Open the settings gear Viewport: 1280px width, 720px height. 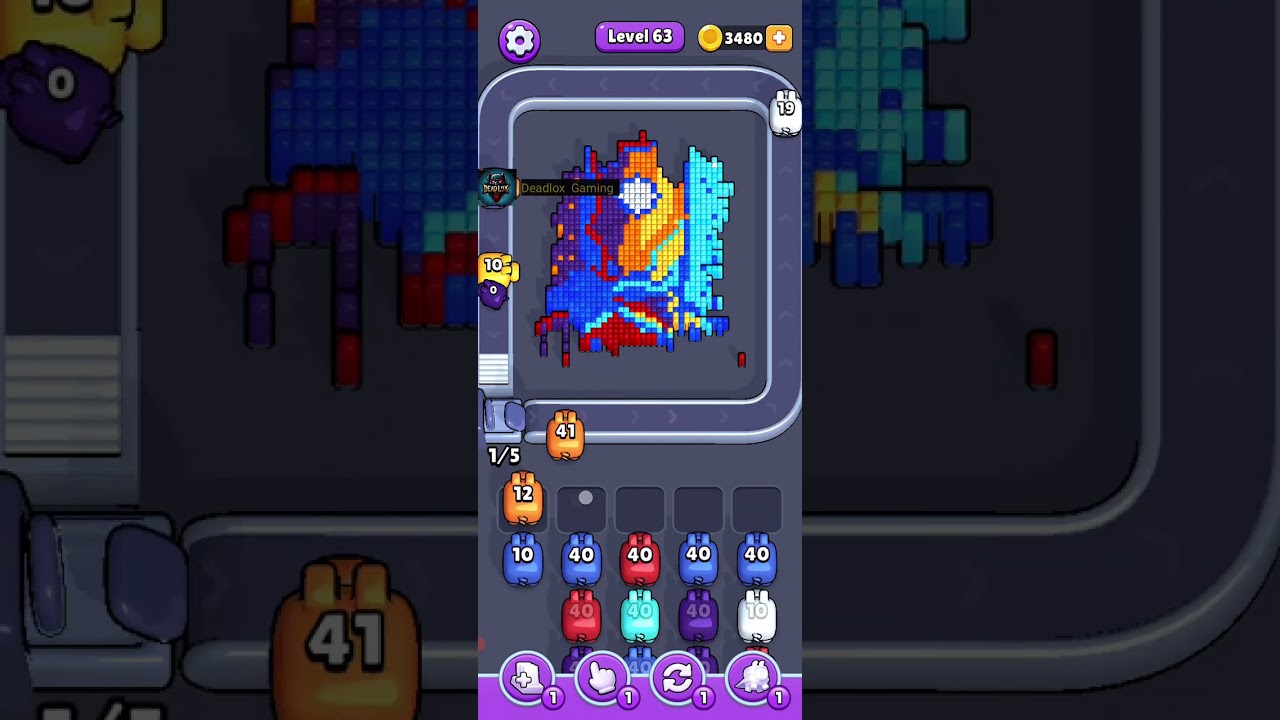519,40
